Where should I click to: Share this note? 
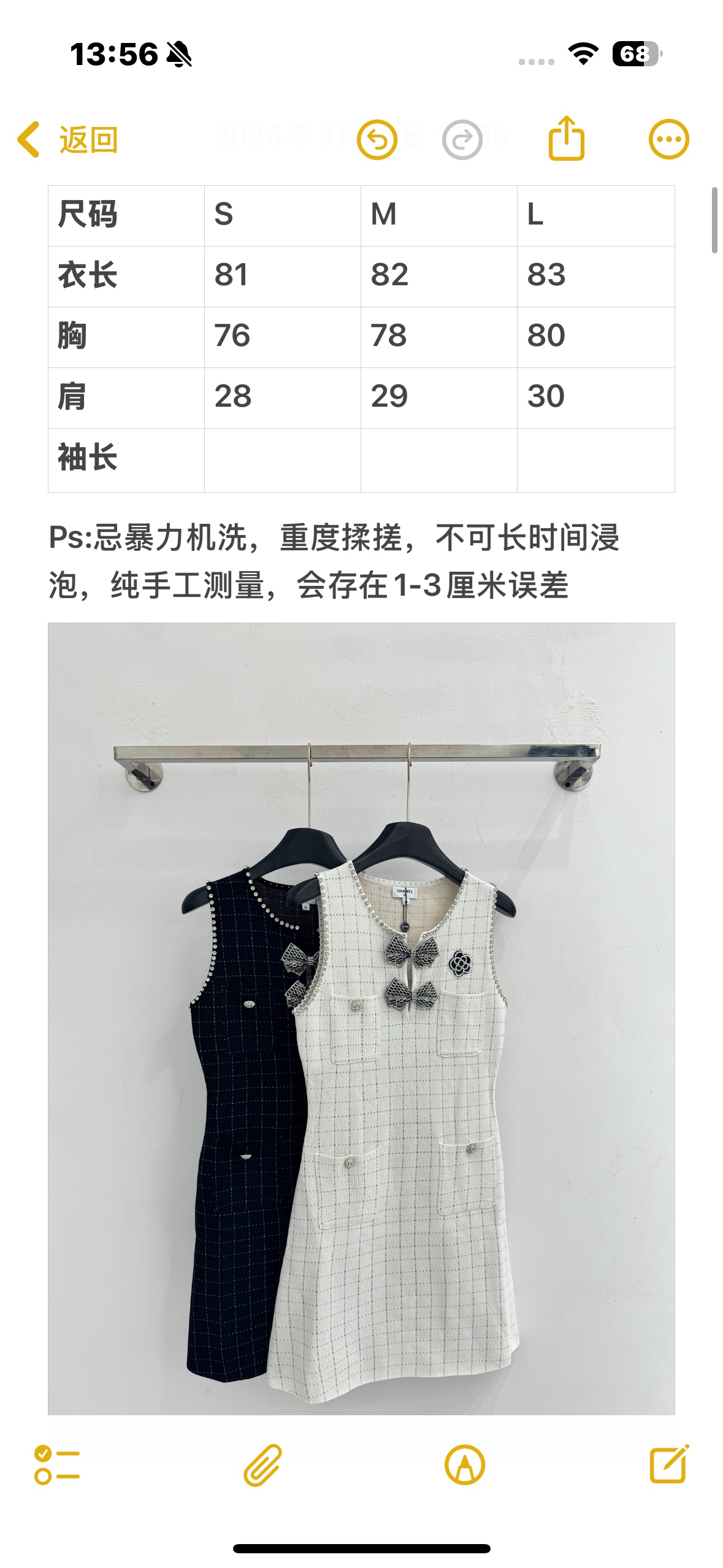566,139
